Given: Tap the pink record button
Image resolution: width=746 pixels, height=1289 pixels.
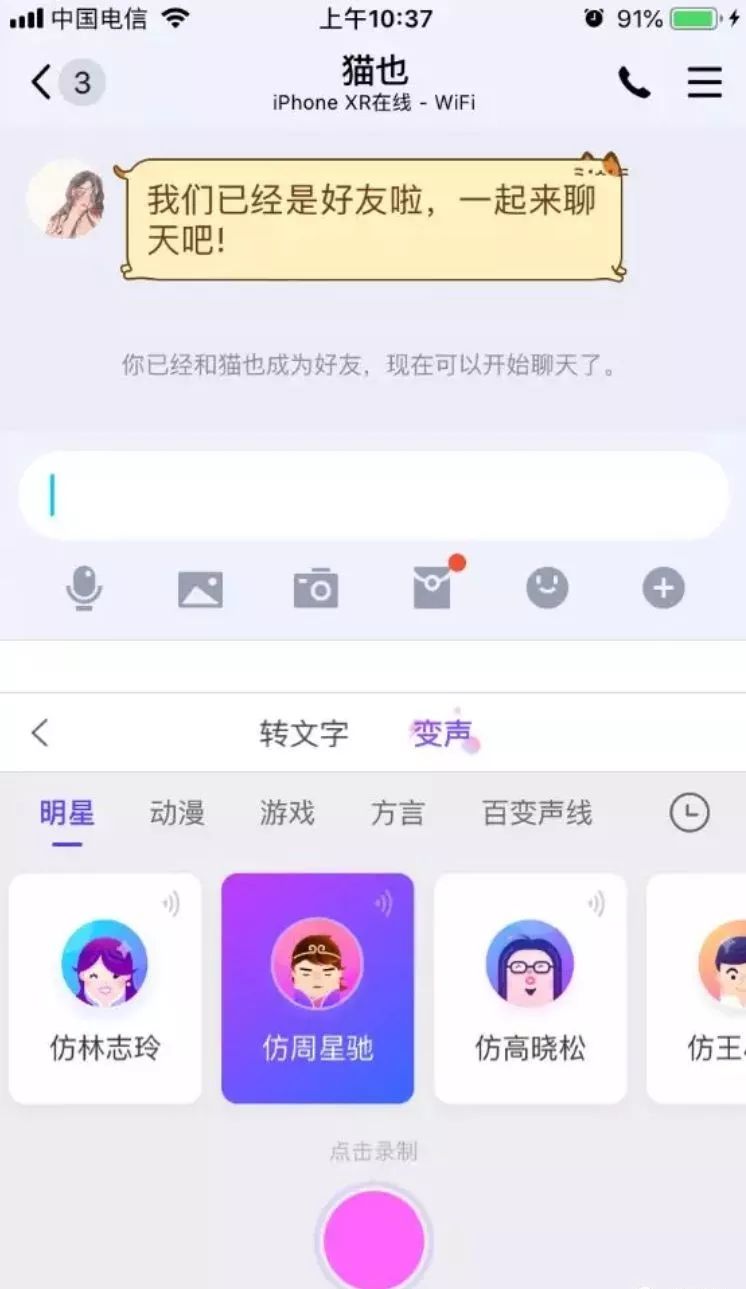Looking at the screenshot, I should tap(374, 1239).
